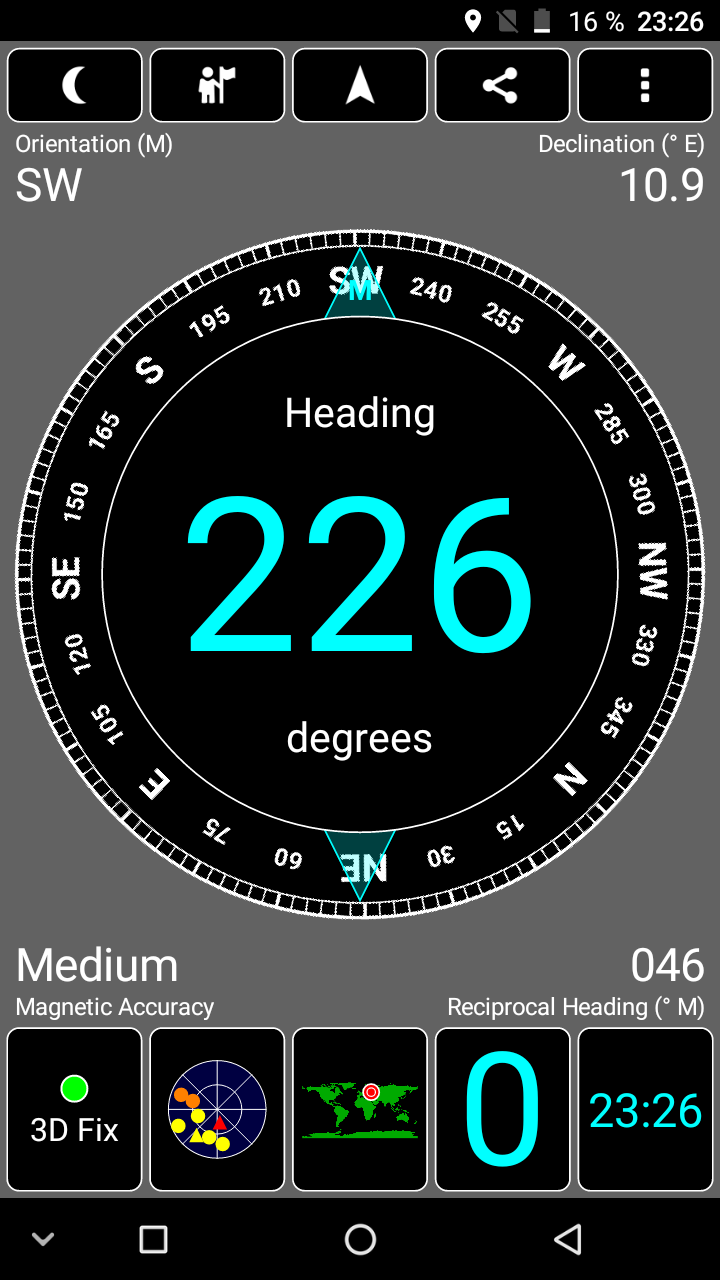Open the 3D Fix GPS status tile
The width and height of the screenshot is (720, 1280).
[x=75, y=1110]
